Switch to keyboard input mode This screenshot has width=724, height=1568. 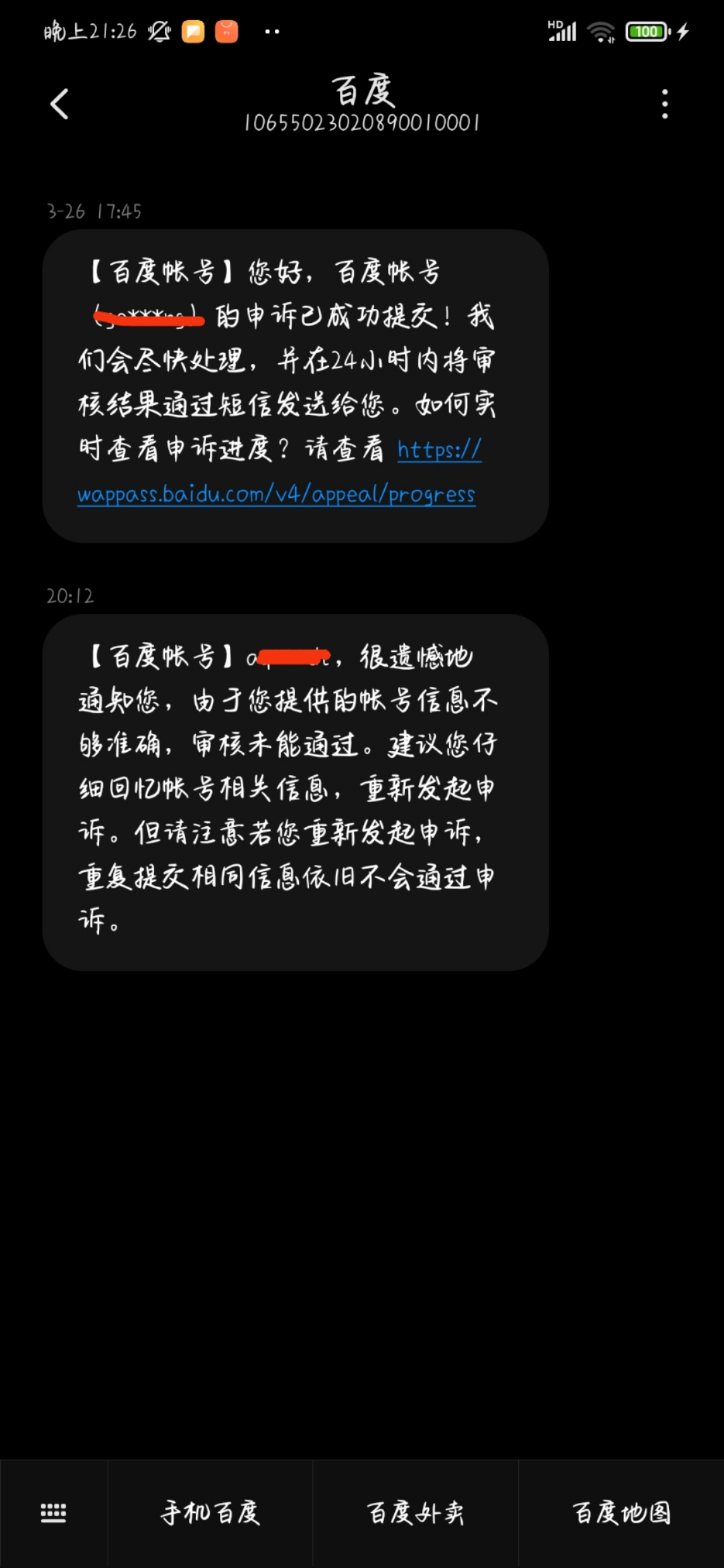(54, 1512)
